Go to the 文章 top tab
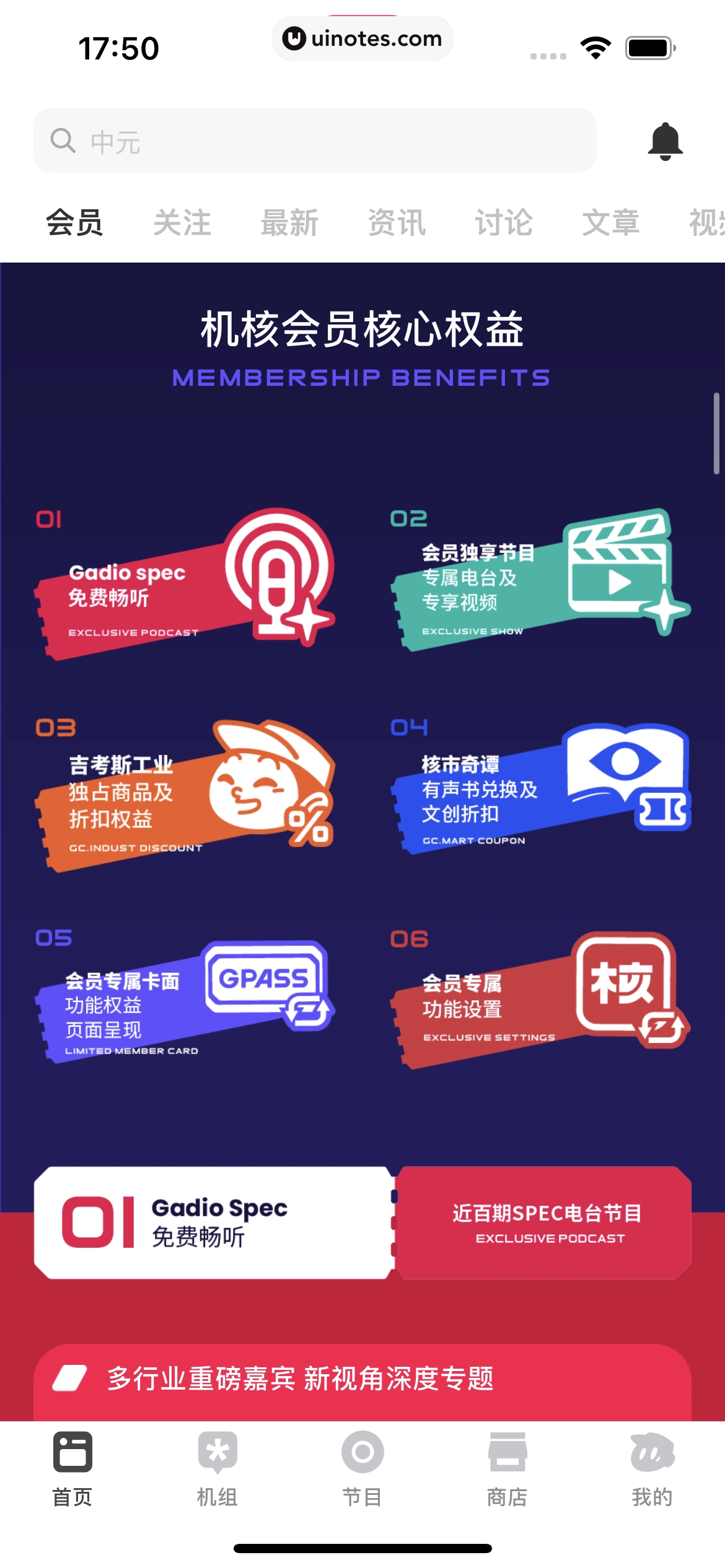Viewport: 725px width, 1568px height. (x=611, y=223)
